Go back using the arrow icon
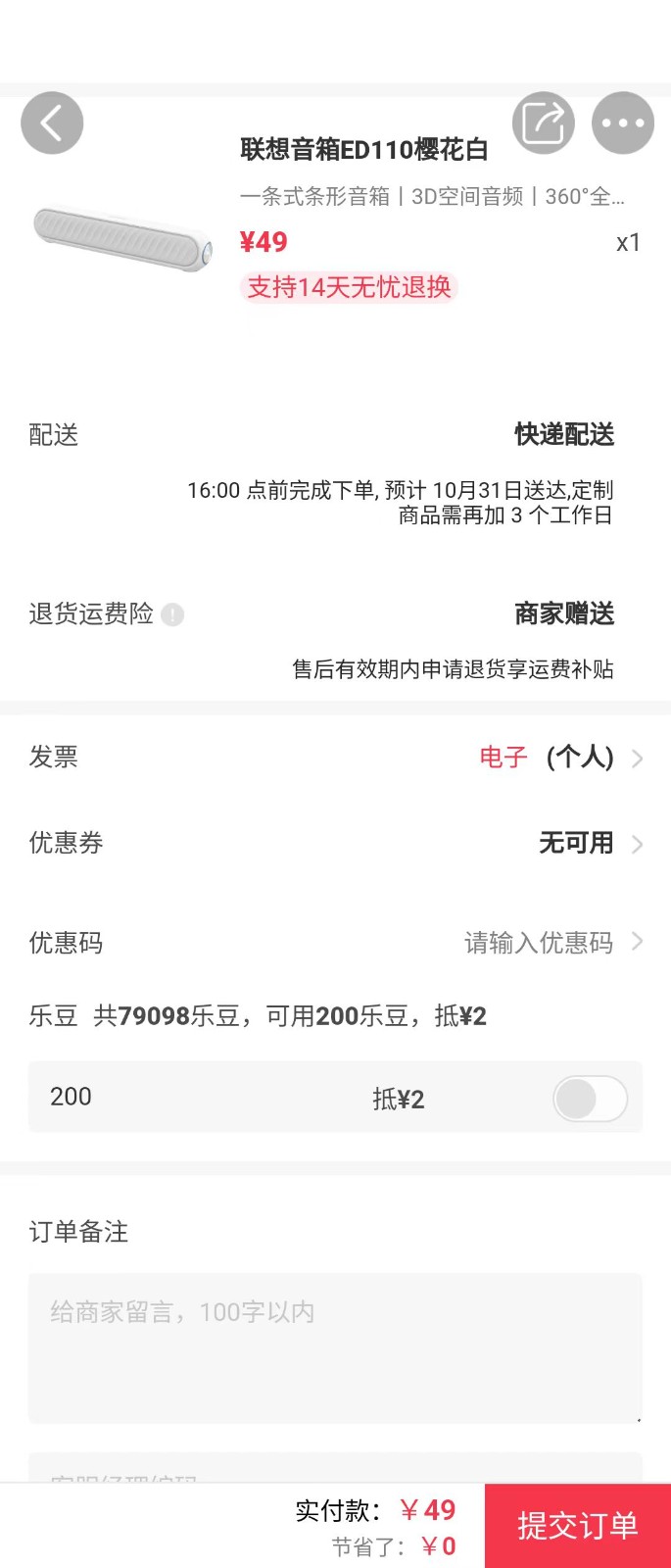 tap(52, 123)
